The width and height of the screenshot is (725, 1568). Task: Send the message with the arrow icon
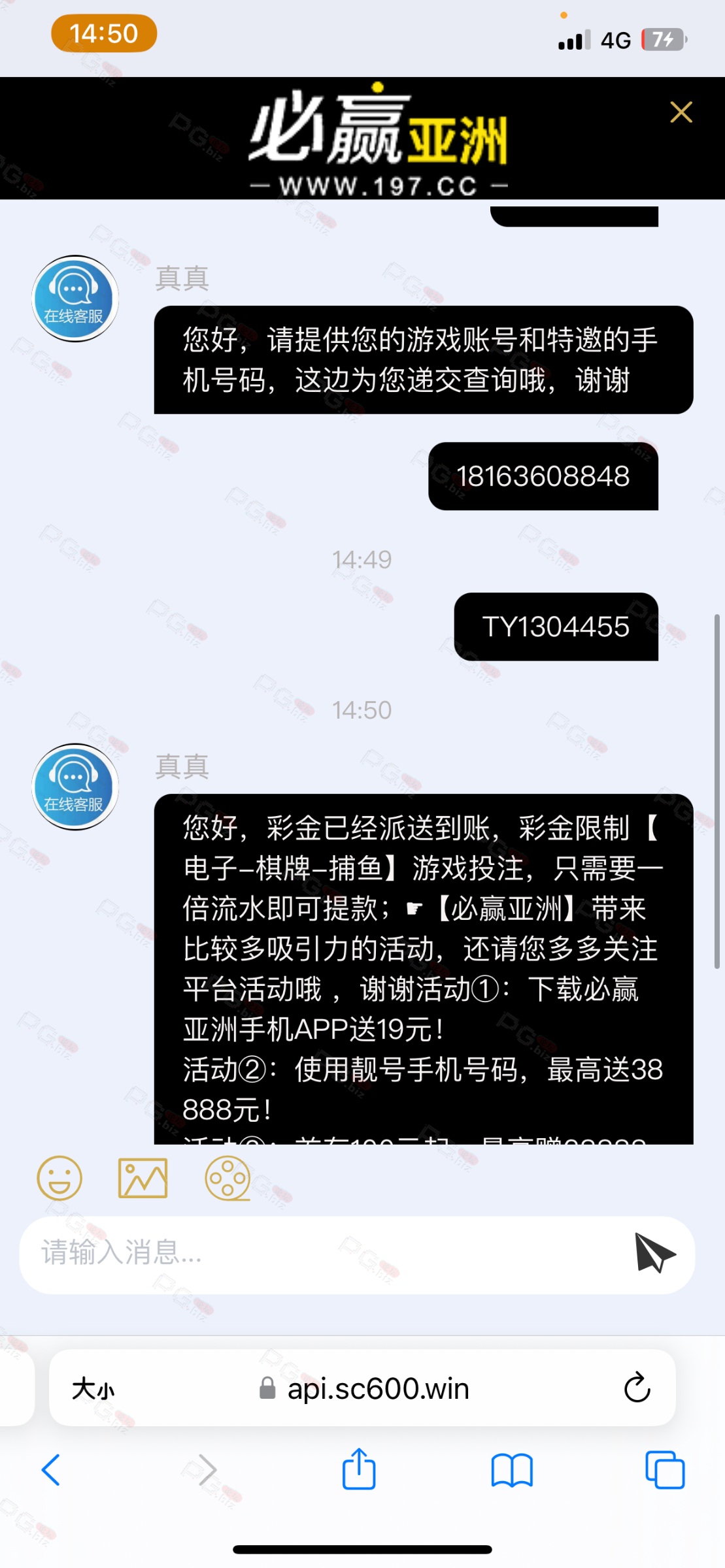click(654, 1253)
